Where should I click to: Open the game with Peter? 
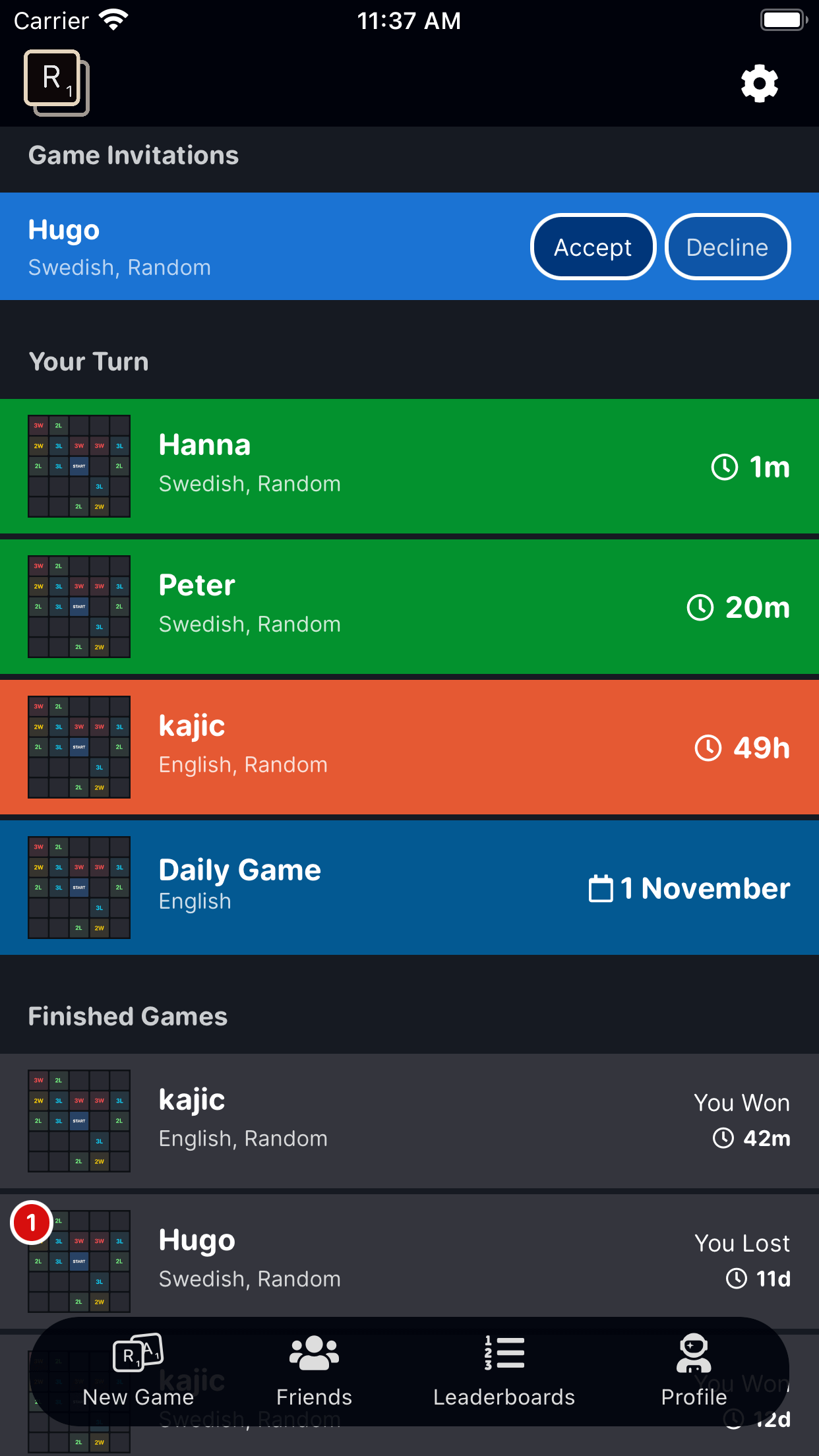409,607
